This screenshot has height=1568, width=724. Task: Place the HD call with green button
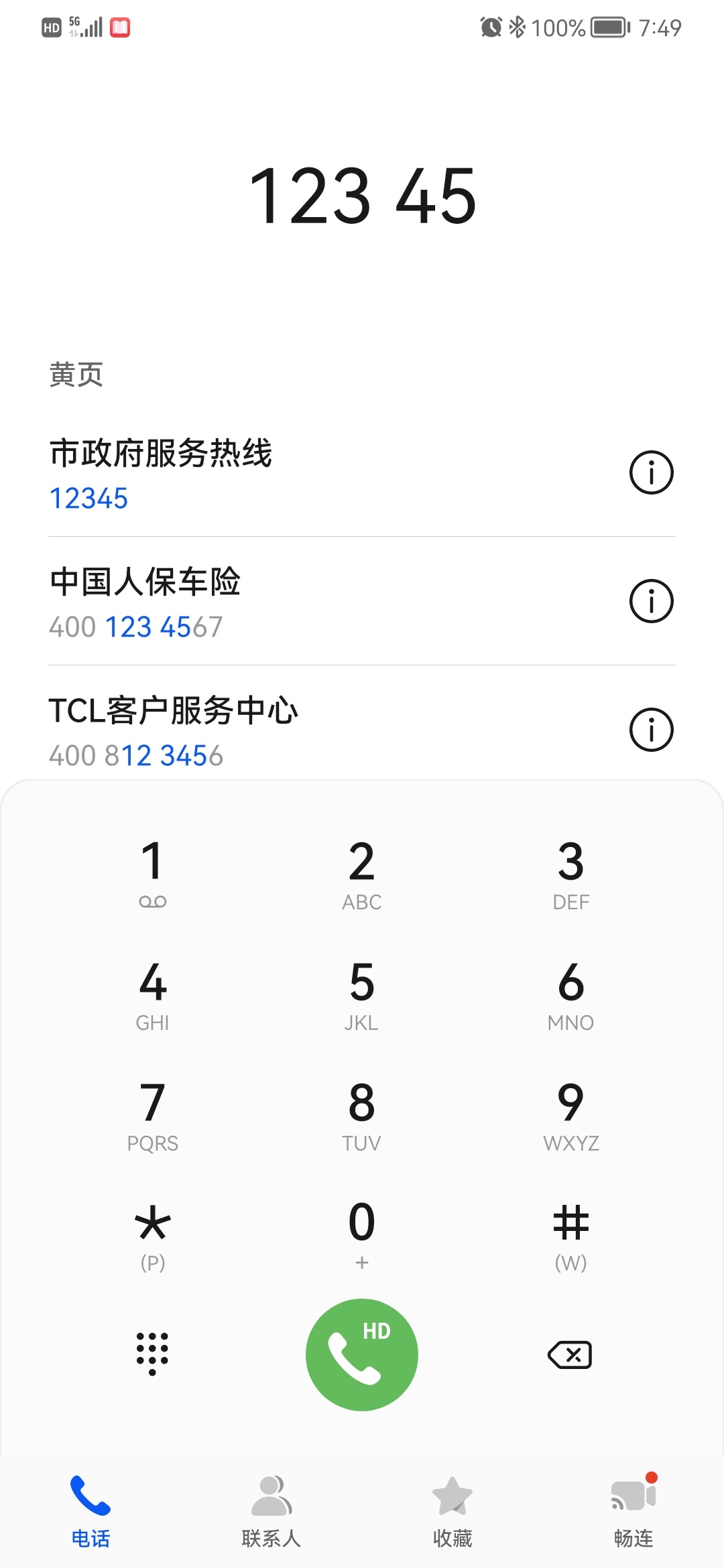[362, 1354]
